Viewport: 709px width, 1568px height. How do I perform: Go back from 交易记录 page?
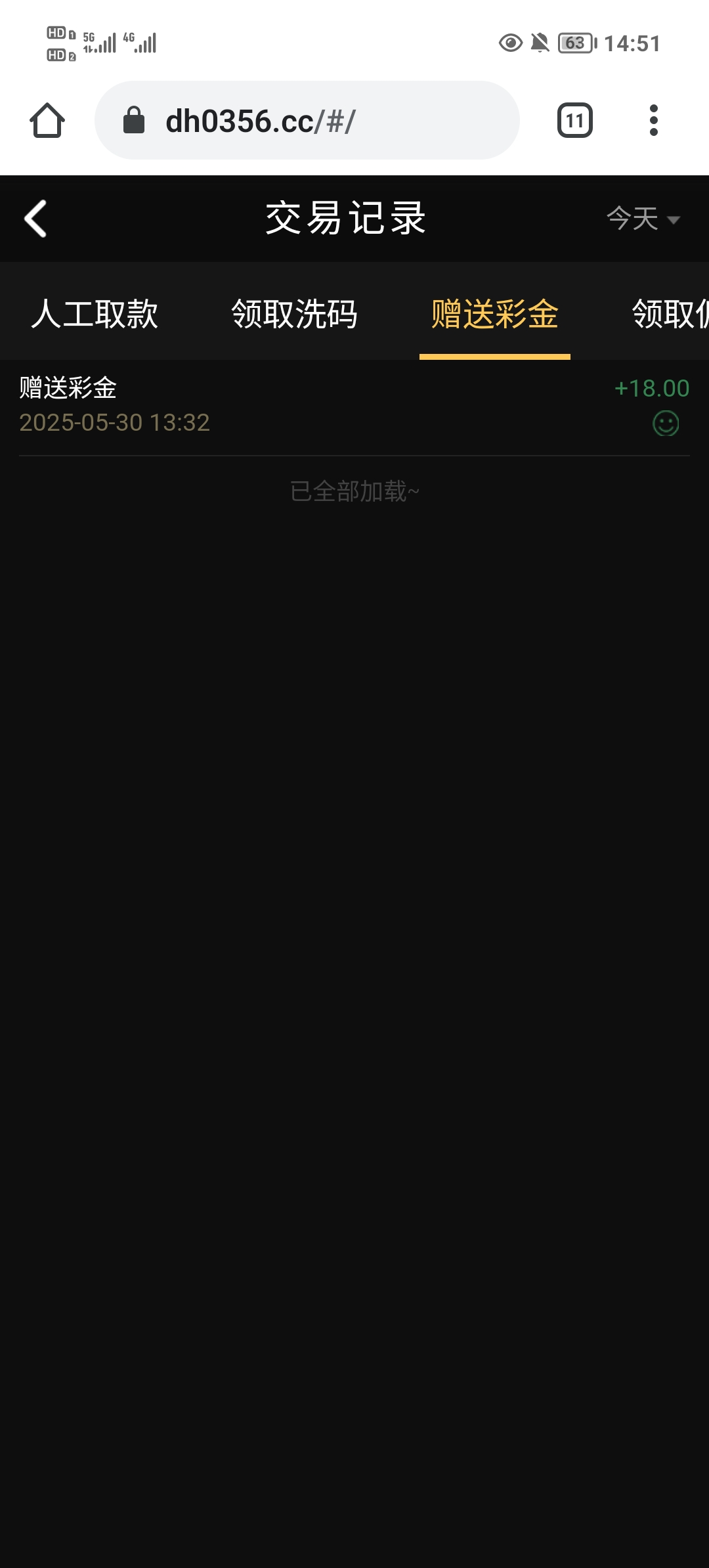pyautogui.click(x=36, y=219)
